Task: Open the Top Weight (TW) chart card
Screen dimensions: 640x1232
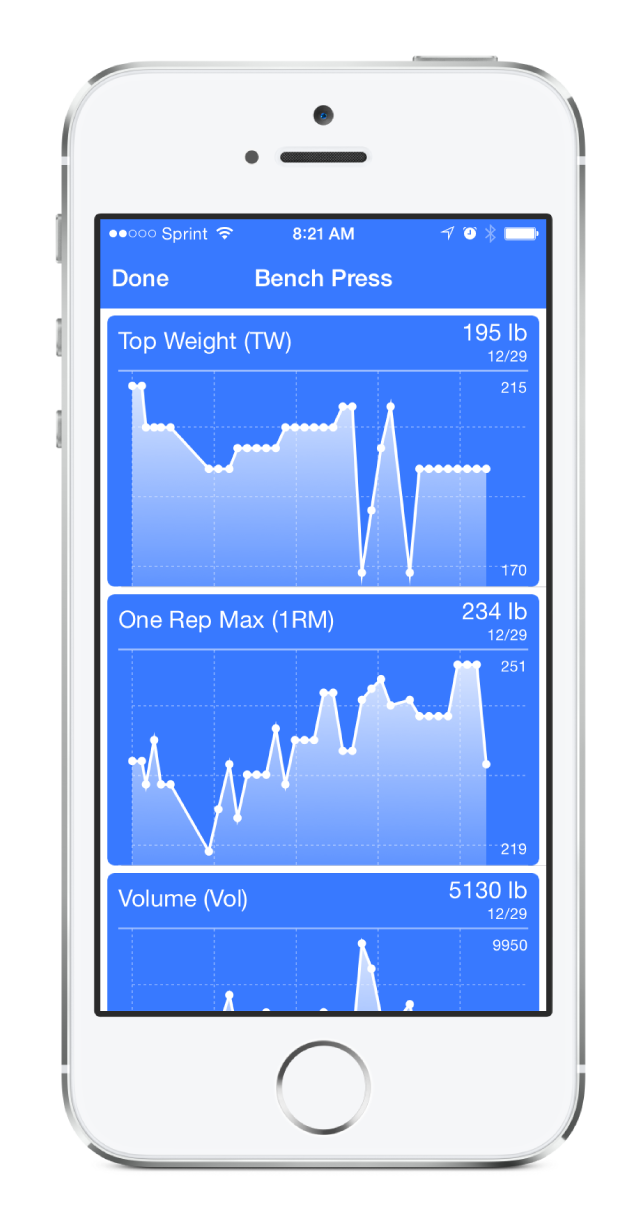Action: point(323,451)
